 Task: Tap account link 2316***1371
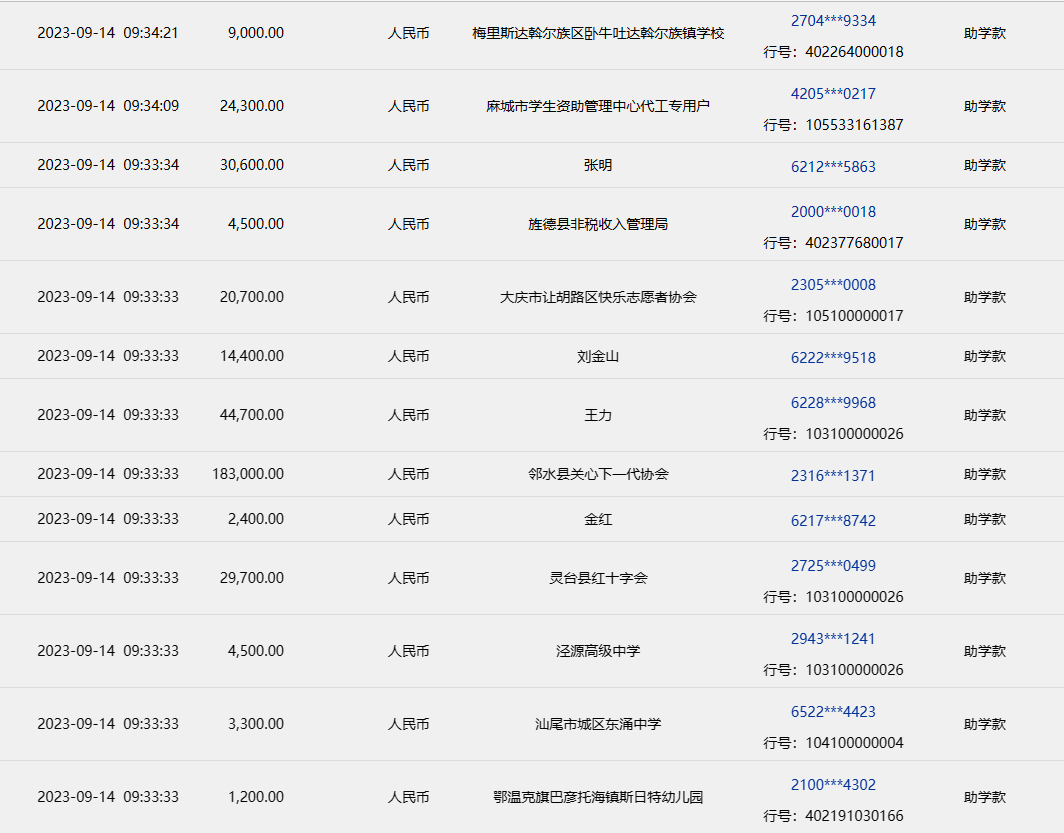click(x=833, y=475)
